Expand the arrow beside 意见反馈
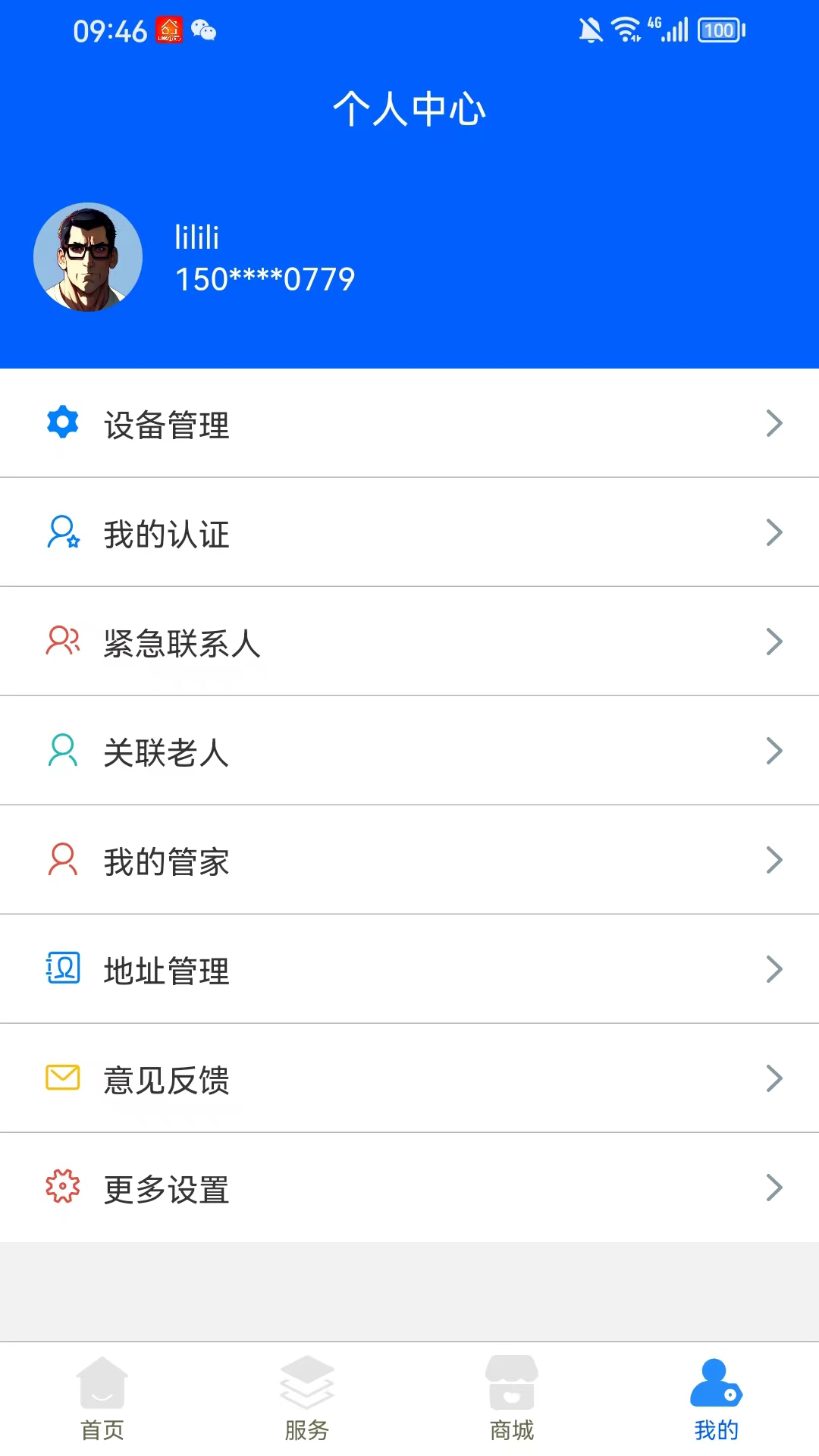The height and width of the screenshot is (1456, 819). pyautogui.click(x=774, y=1078)
